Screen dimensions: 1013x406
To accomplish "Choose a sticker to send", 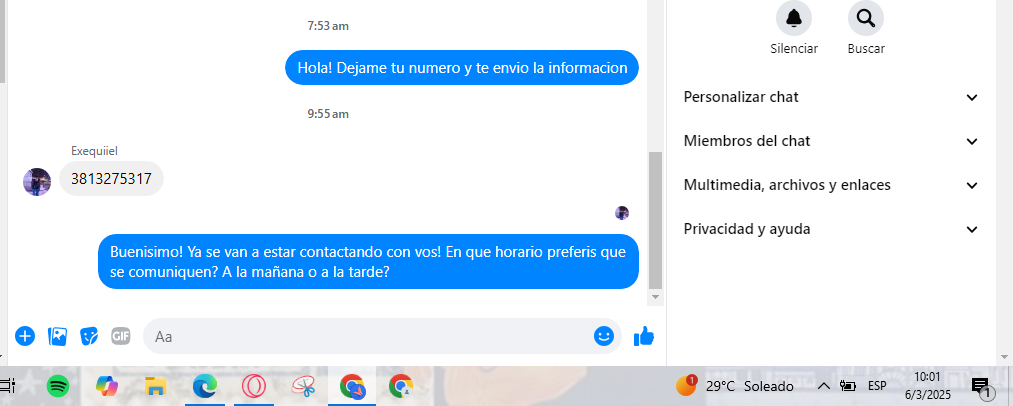I will [x=89, y=337].
